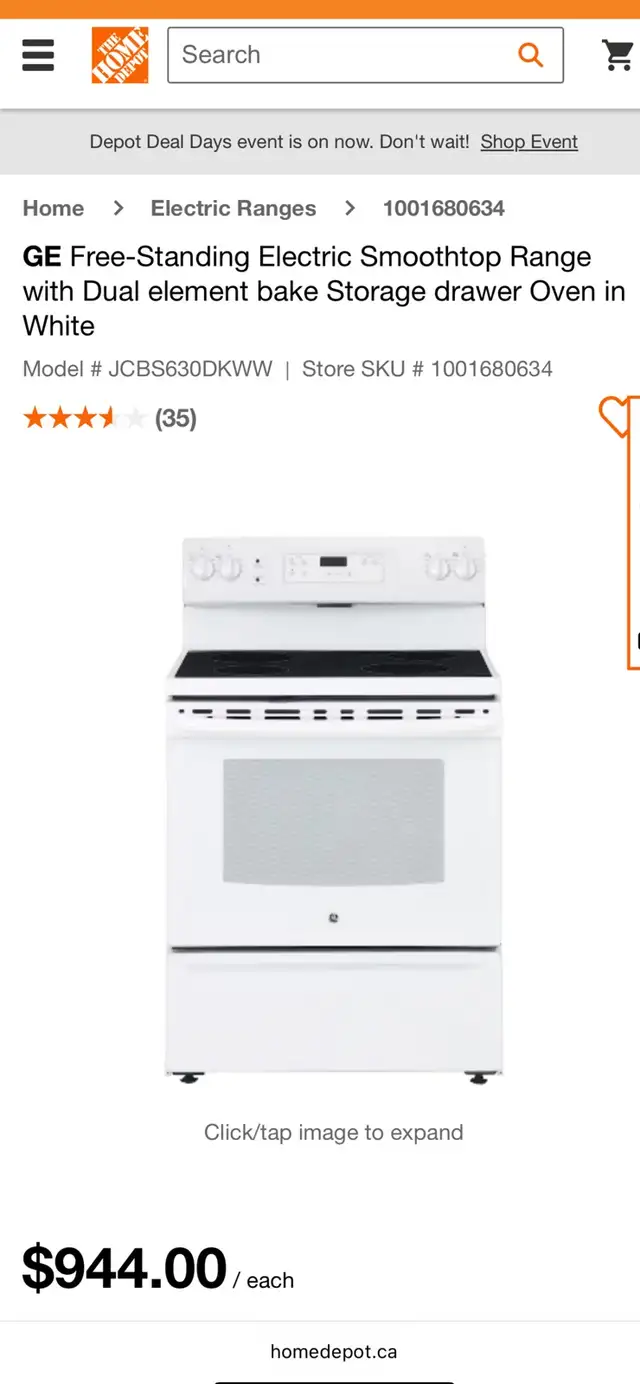Open the hamburger menu

pyautogui.click(x=38, y=55)
